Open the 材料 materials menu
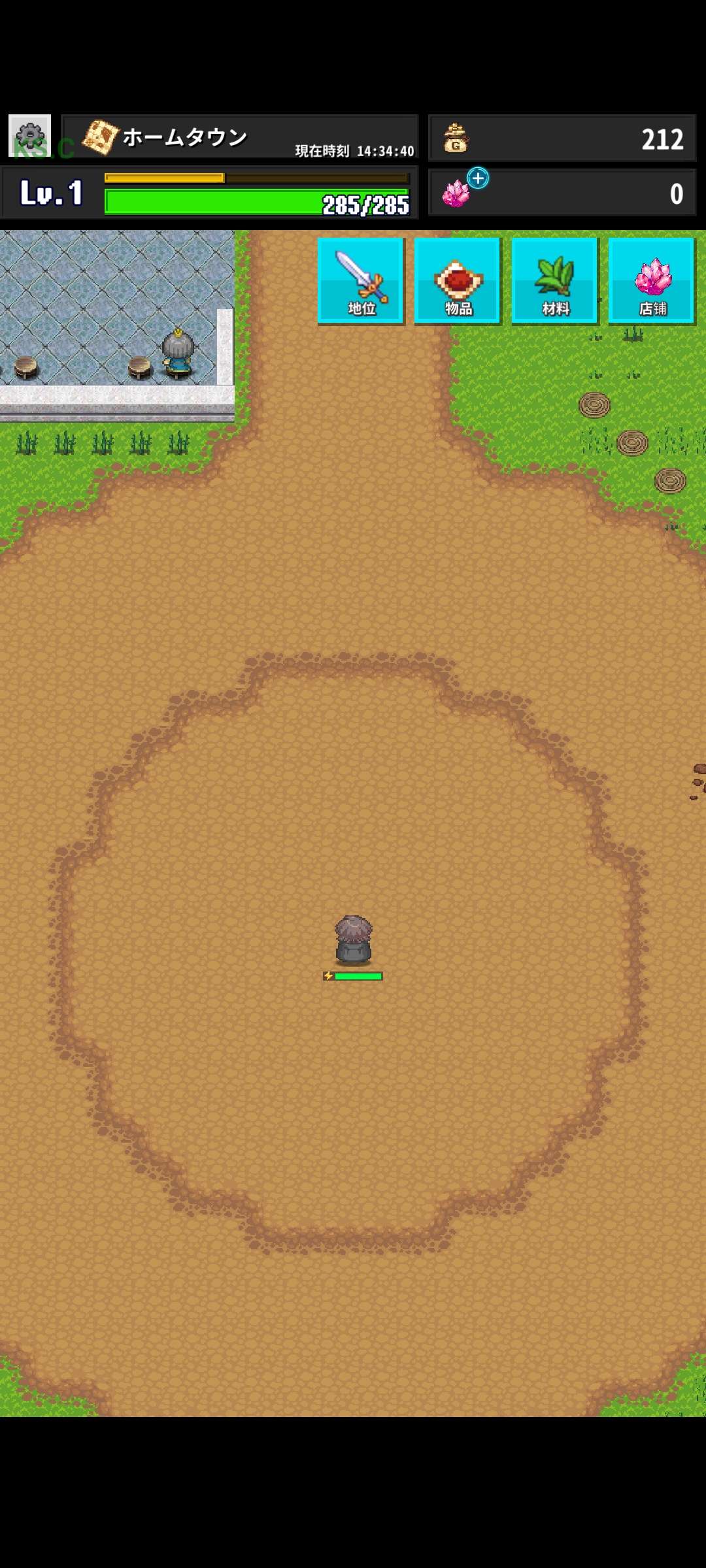 pyautogui.click(x=554, y=281)
